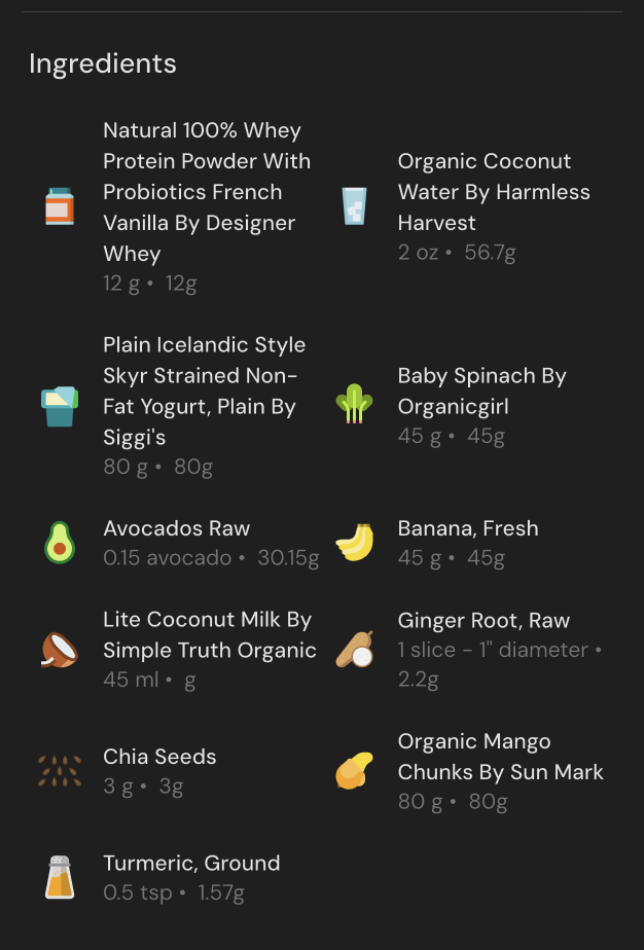The width and height of the screenshot is (644, 950).
Task: Open Lite Coconut Milk by Simple Truth
Action: pyautogui.click(x=209, y=635)
